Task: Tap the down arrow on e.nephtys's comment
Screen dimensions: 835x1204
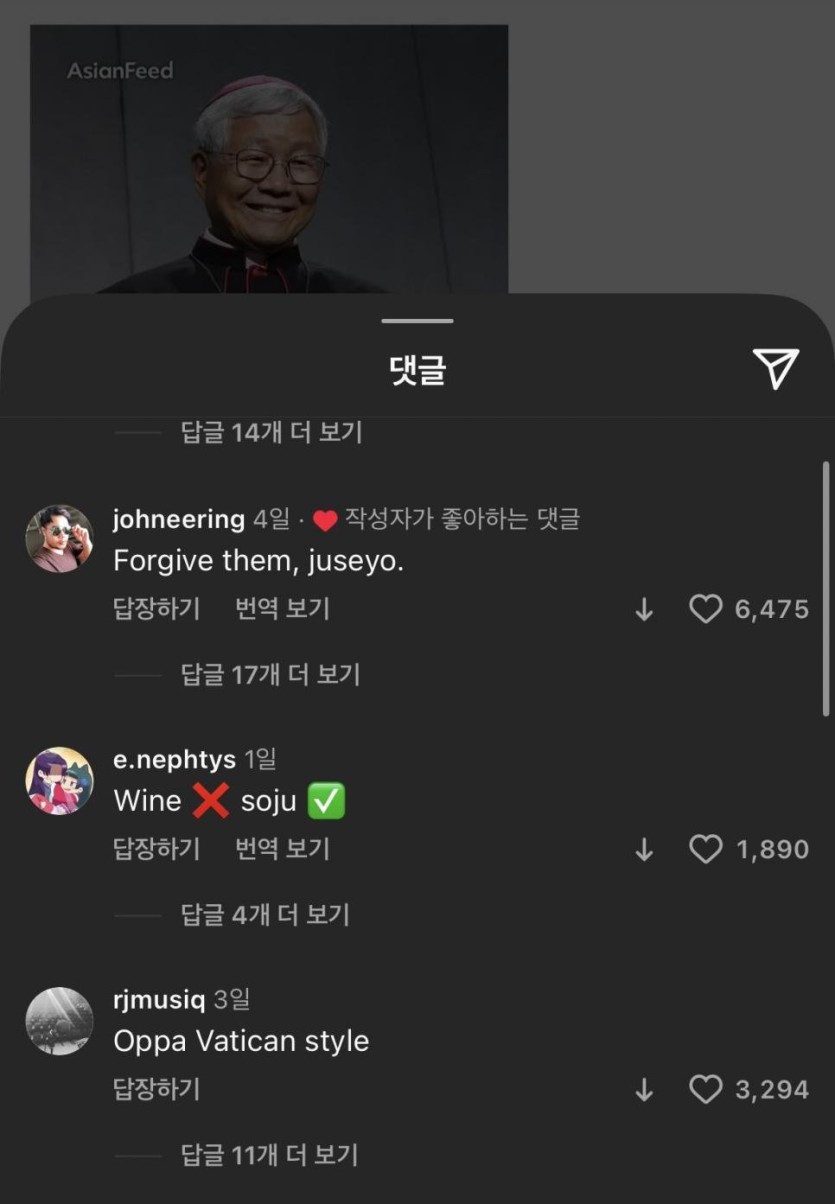Action: point(644,849)
